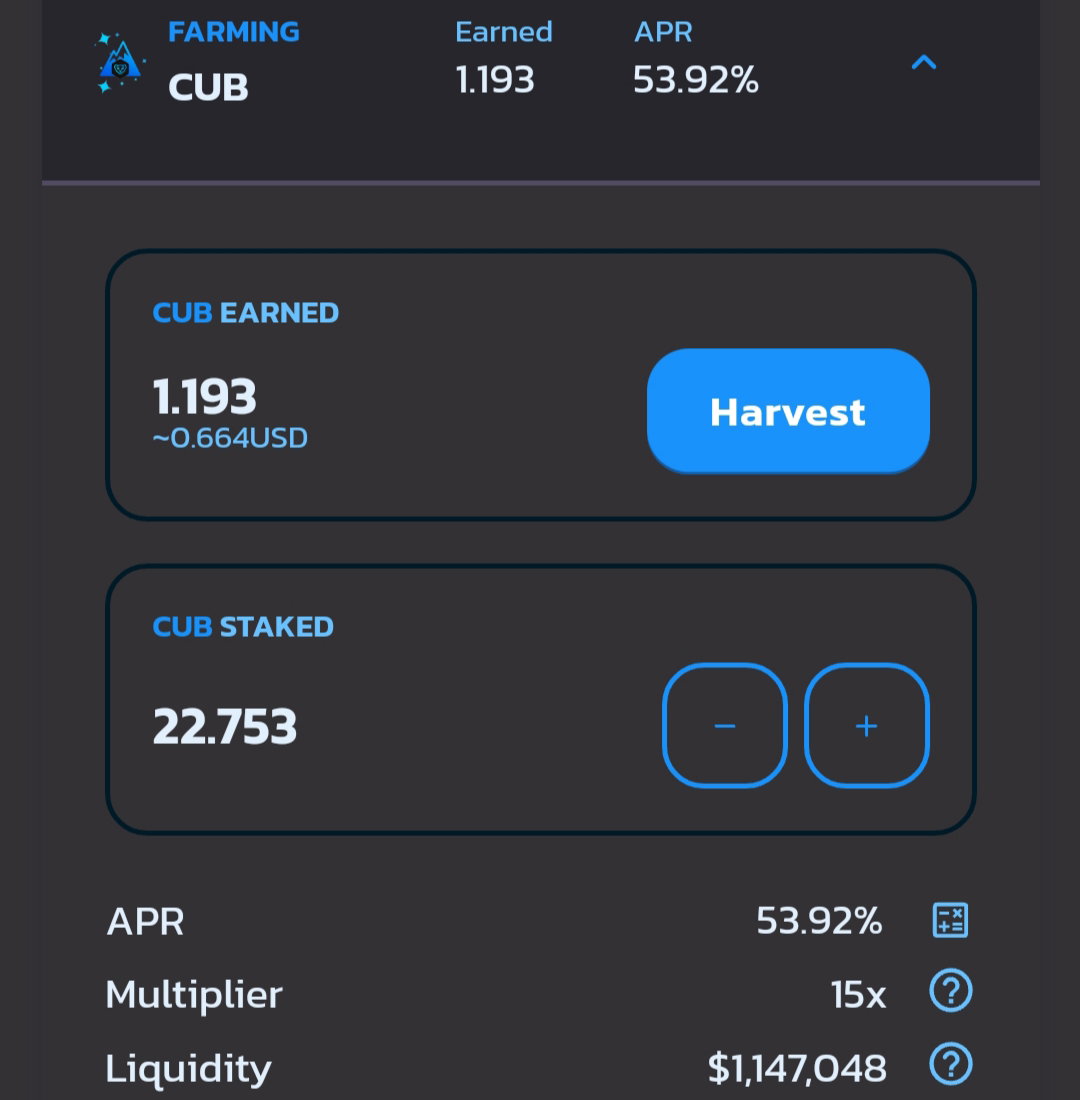Show help for the Liquidity value

[951, 1064]
